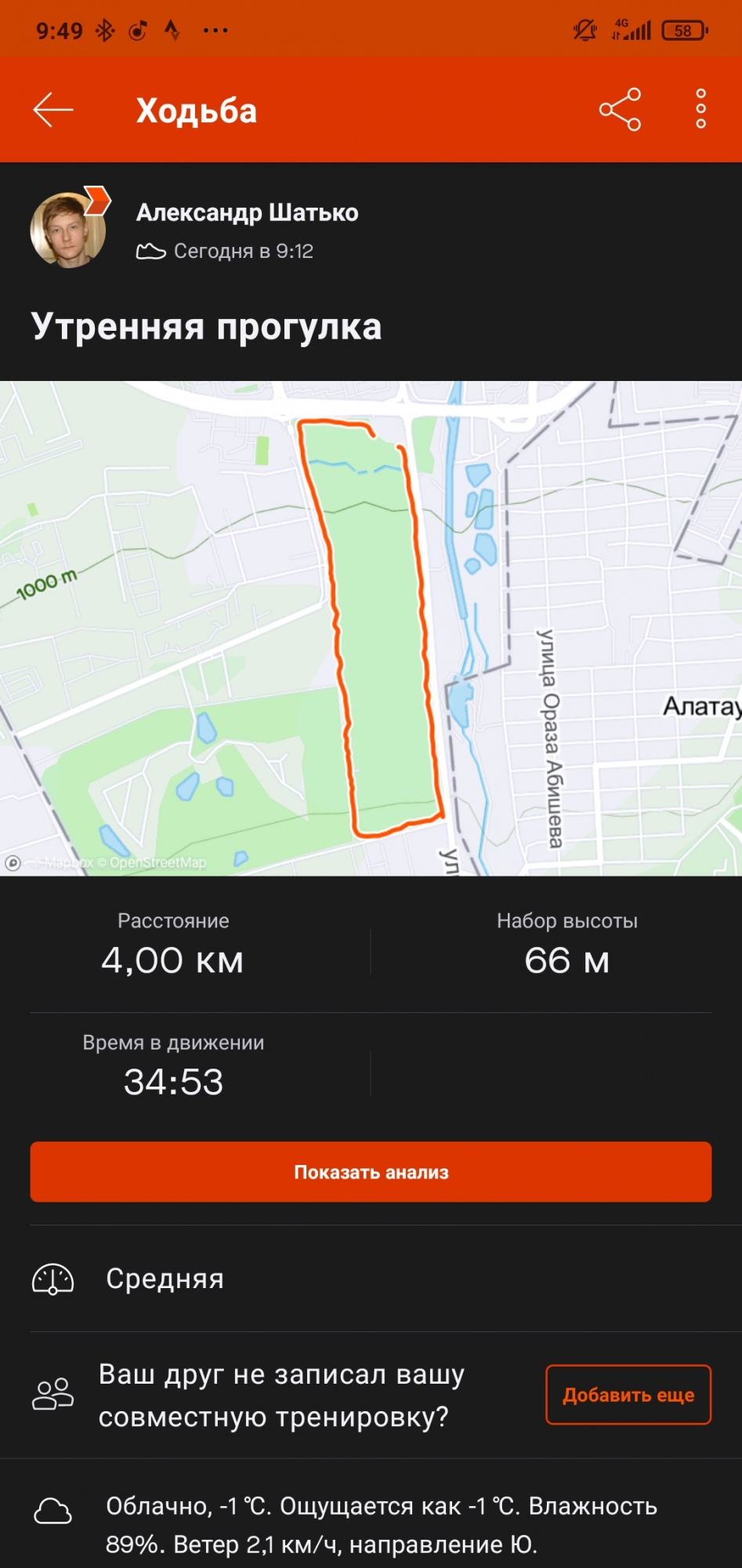Tap the Добавить еще button

(628, 1395)
